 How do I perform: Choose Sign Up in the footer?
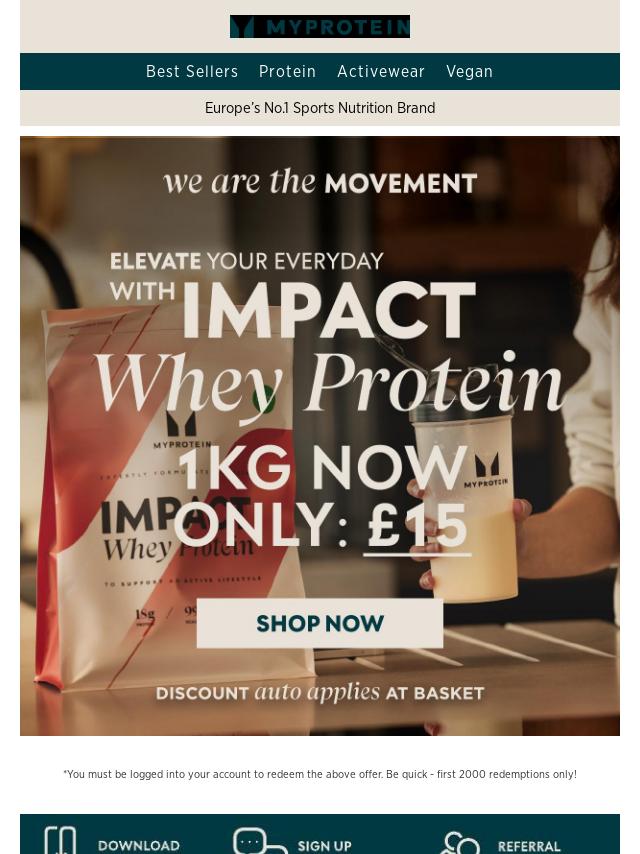[294, 843]
